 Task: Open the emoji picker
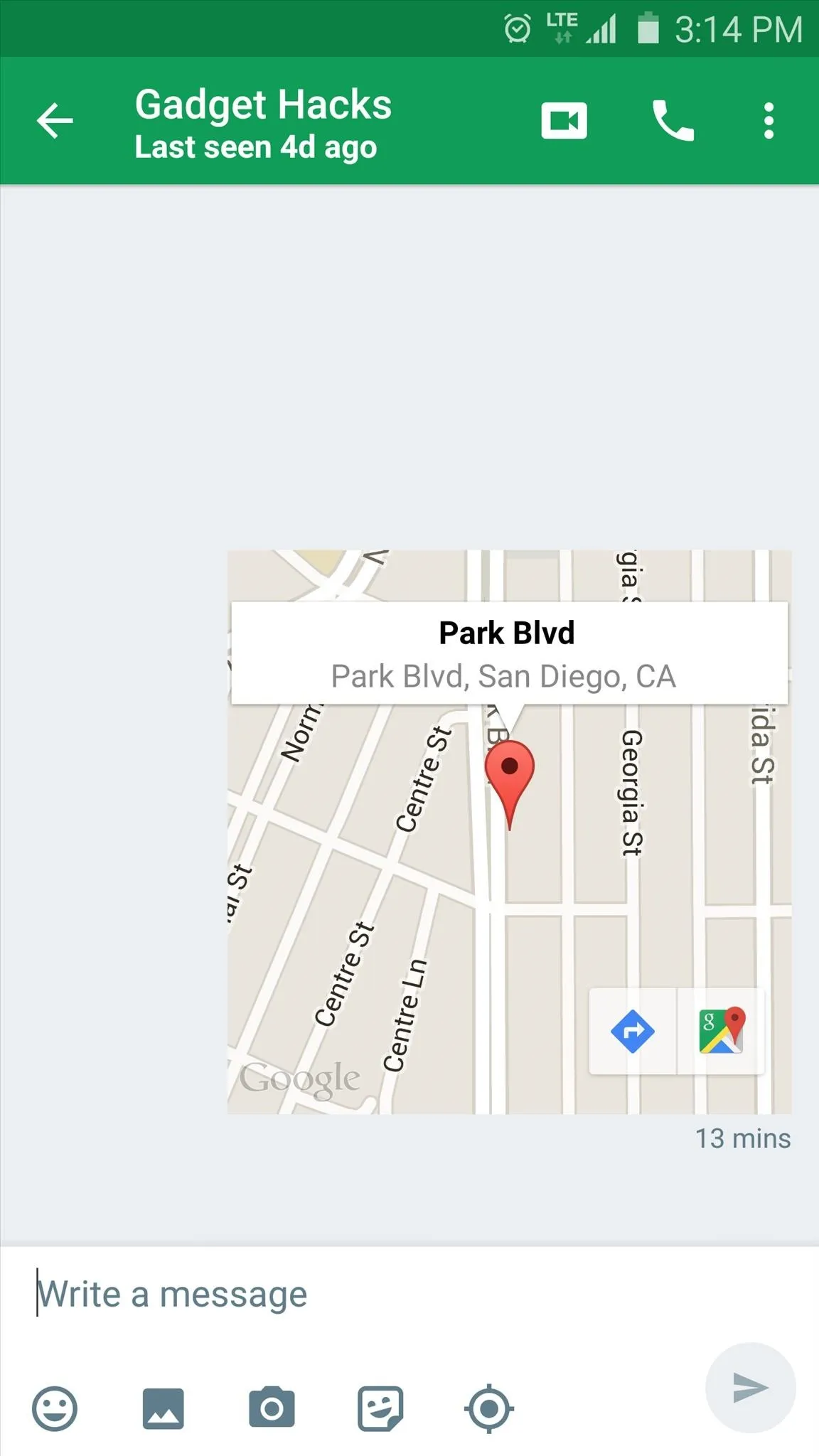(55, 1408)
